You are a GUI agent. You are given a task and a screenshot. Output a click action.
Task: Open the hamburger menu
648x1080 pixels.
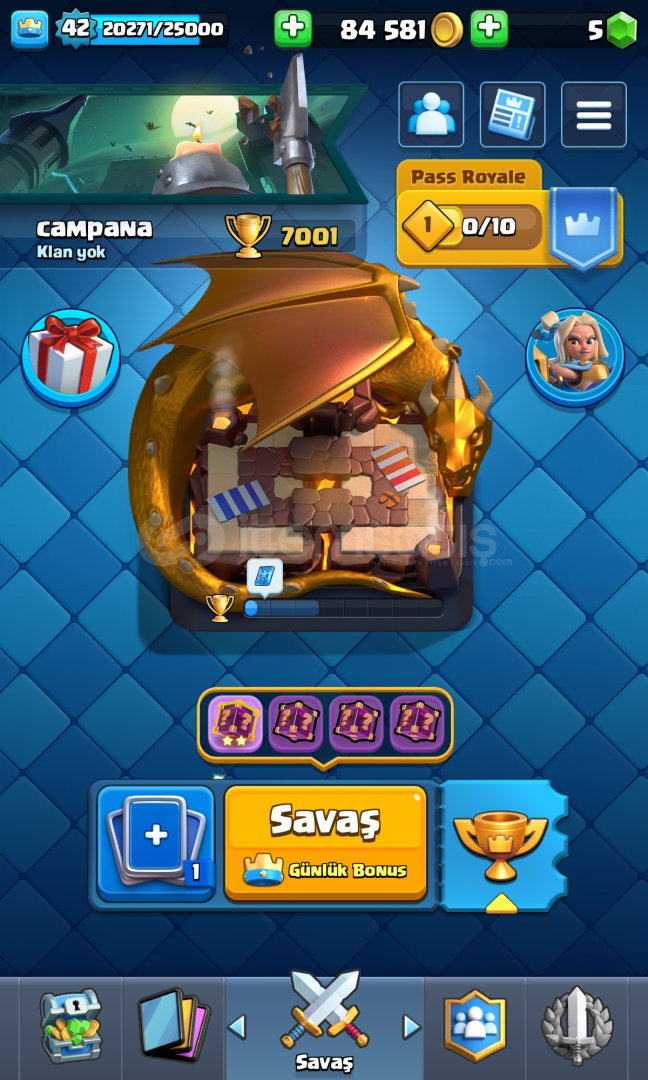594,114
